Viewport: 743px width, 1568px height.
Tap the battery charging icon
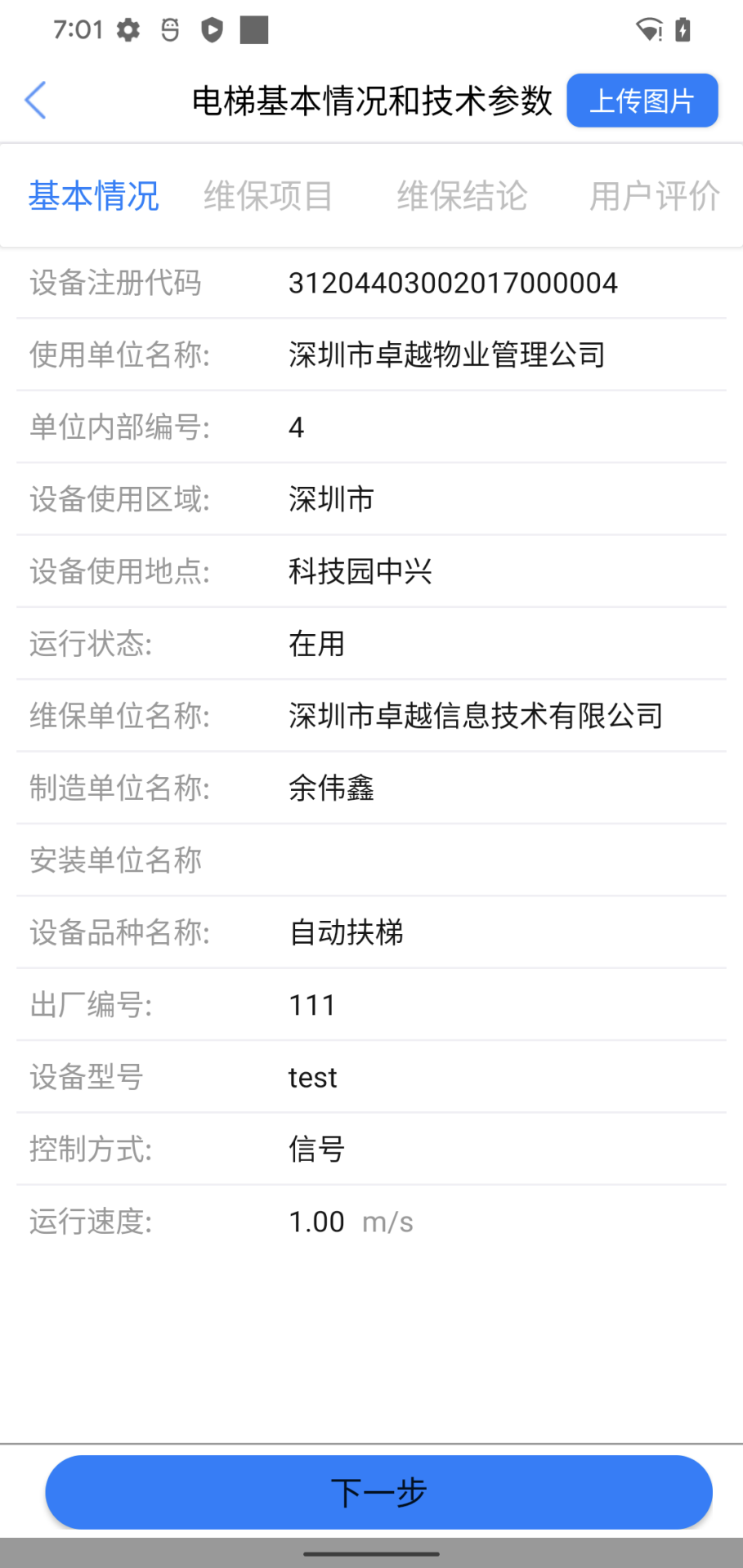[683, 29]
